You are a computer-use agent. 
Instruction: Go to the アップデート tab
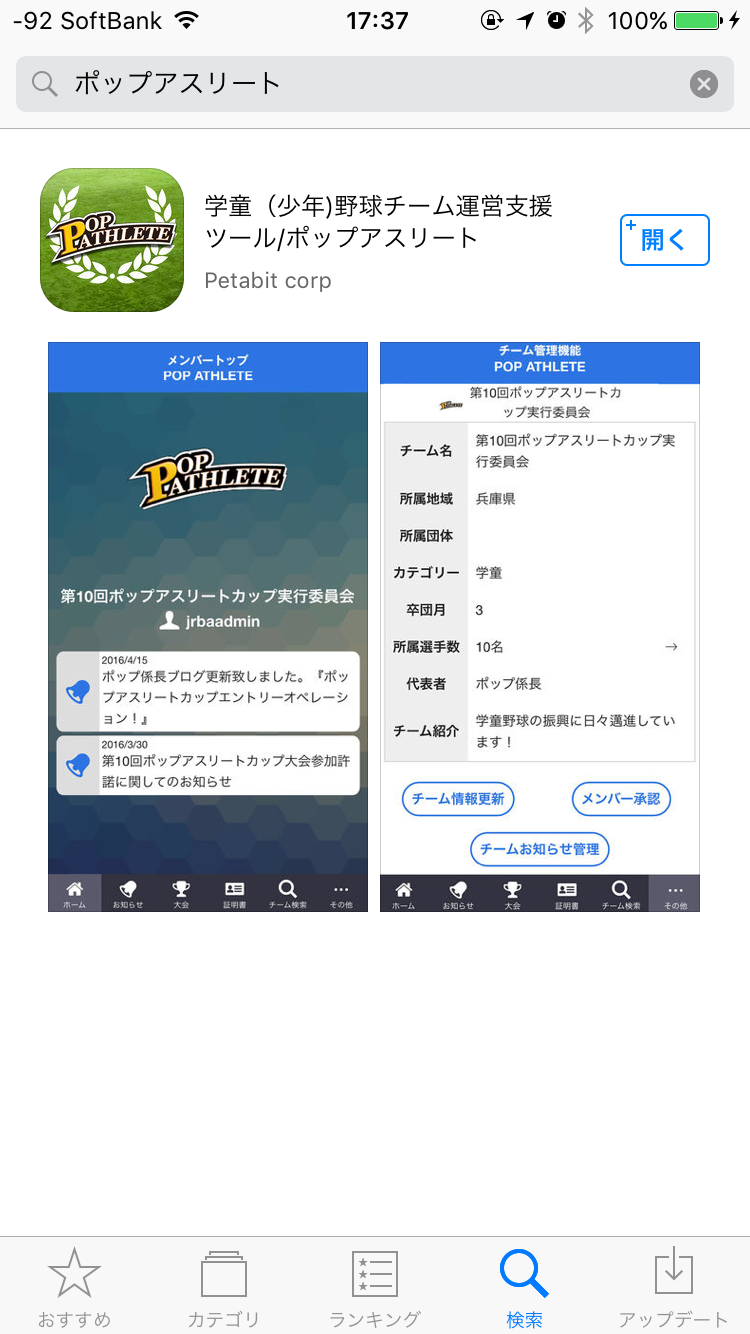click(674, 1288)
